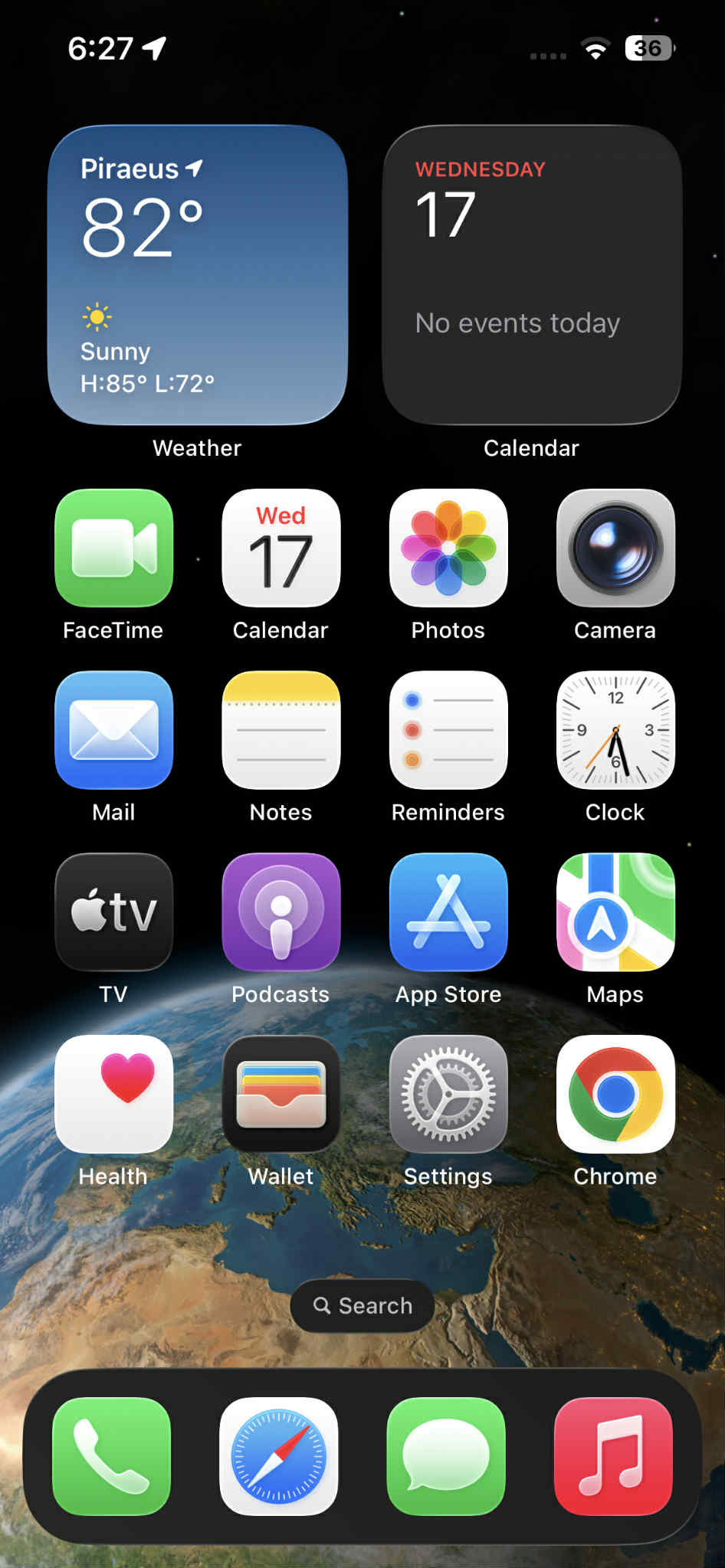Tap the Search pill above the dock

pyautogui.click(x=362, y=1305)
